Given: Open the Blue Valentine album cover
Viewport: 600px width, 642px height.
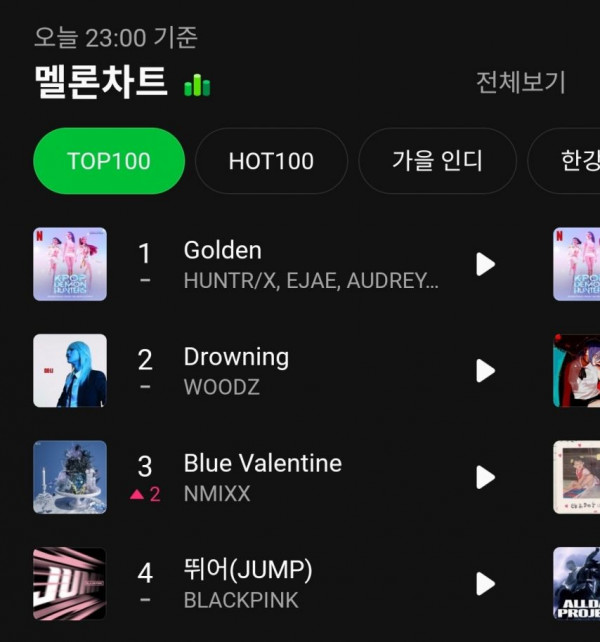Looking at the screenshot, I should 70,477.
